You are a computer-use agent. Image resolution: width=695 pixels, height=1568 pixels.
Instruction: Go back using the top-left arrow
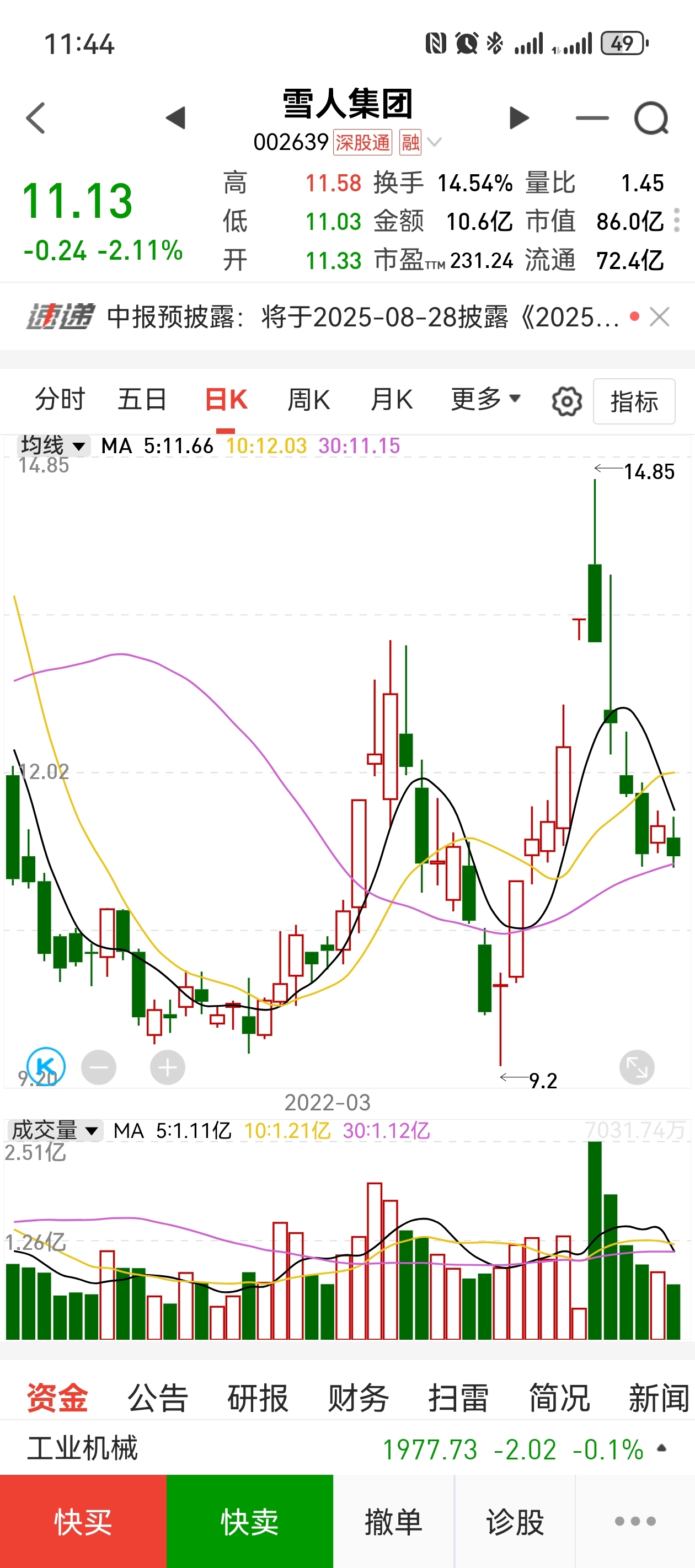coord(36,118)
